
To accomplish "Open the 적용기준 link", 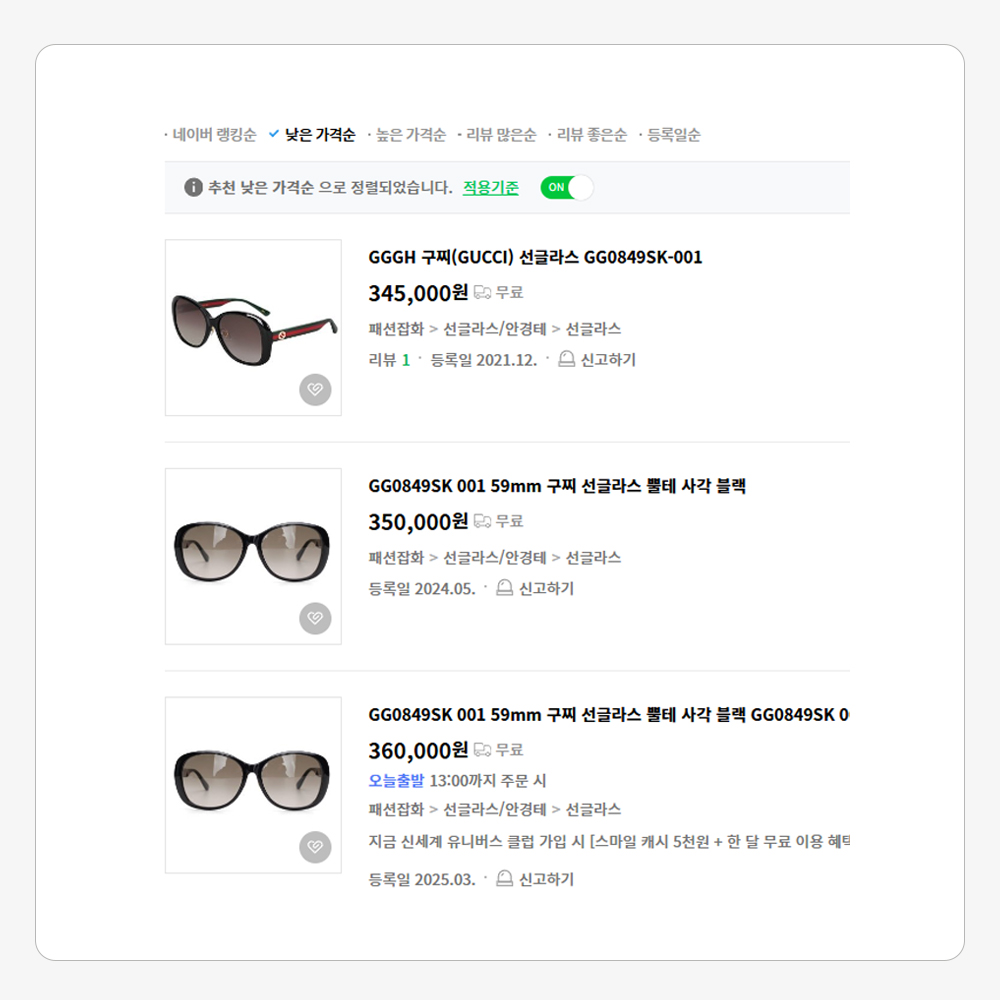I will 491,188.
